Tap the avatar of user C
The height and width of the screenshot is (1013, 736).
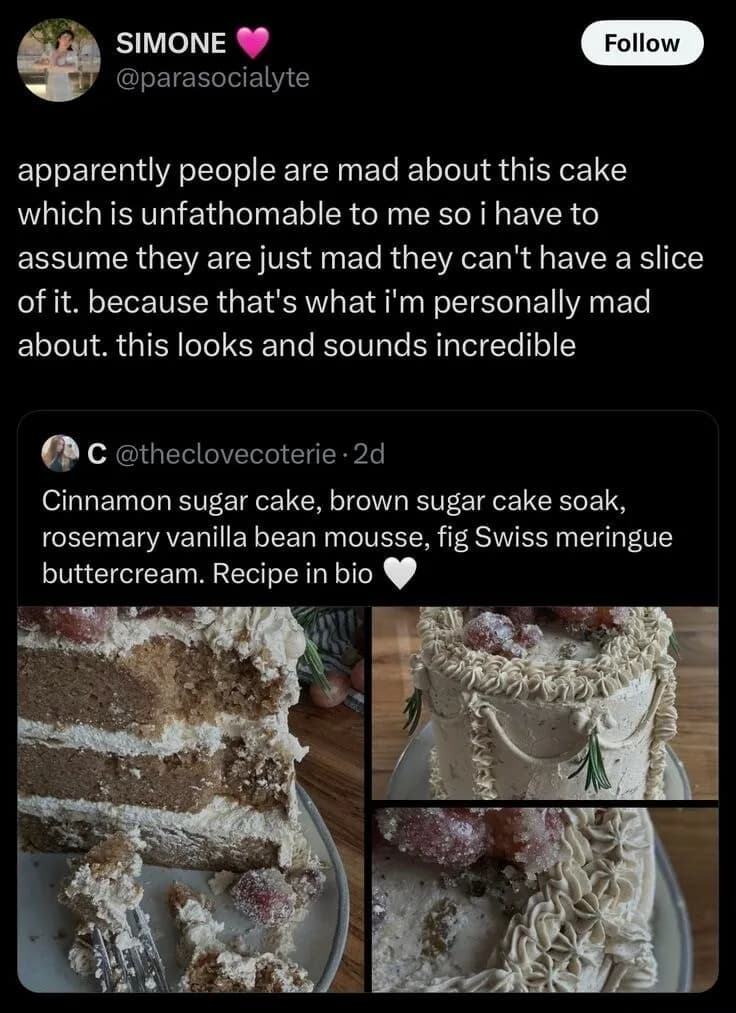(x=60, y=454)
